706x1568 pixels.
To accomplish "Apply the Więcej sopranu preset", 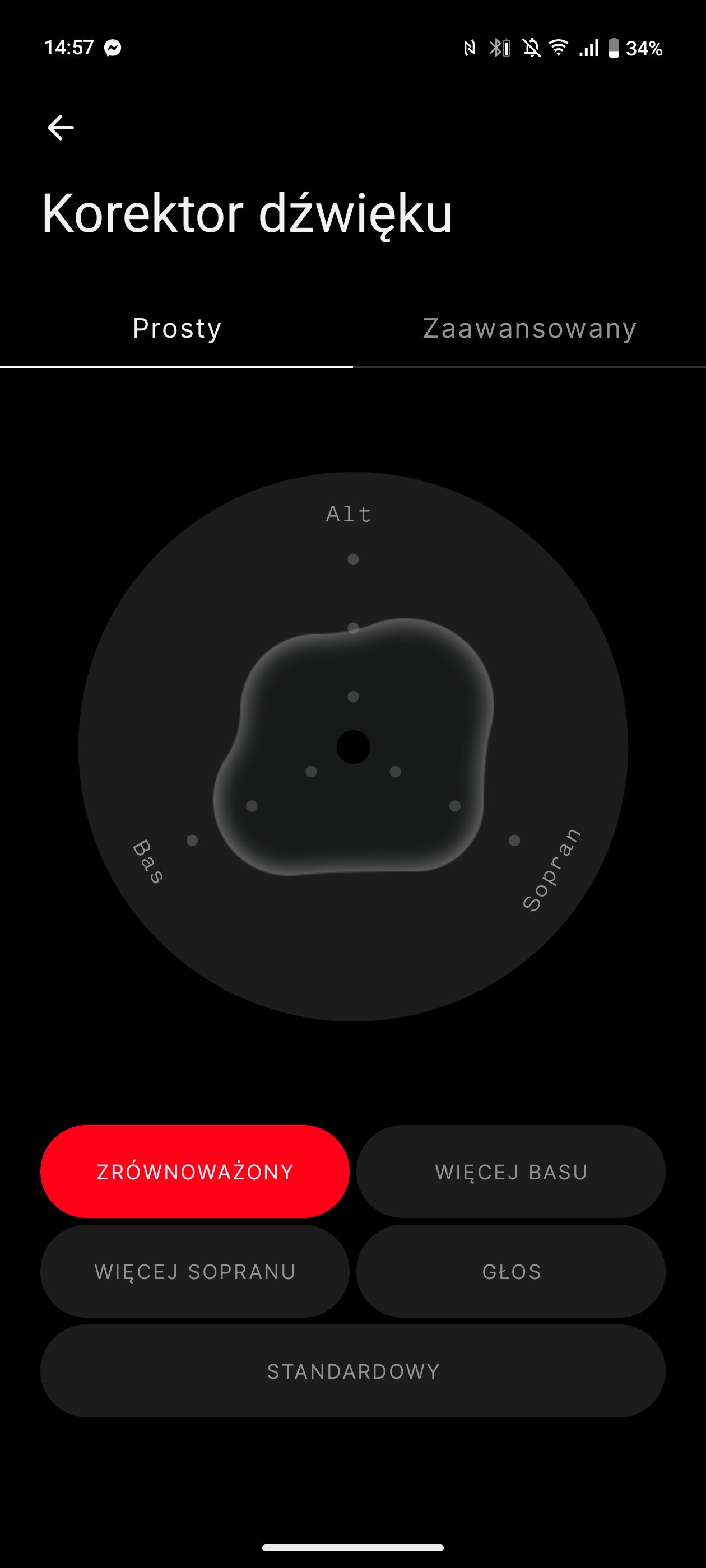I will [x=195, y=1271].
